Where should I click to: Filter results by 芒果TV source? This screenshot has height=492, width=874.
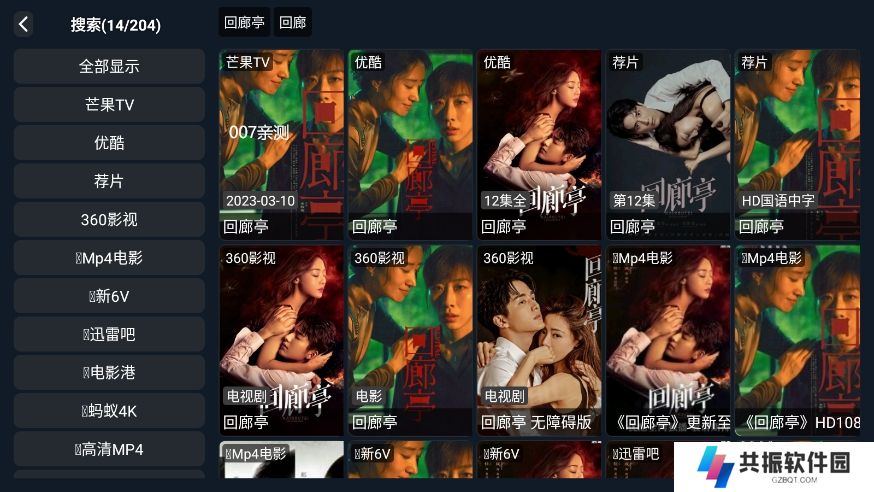click(x=109, y=104)
